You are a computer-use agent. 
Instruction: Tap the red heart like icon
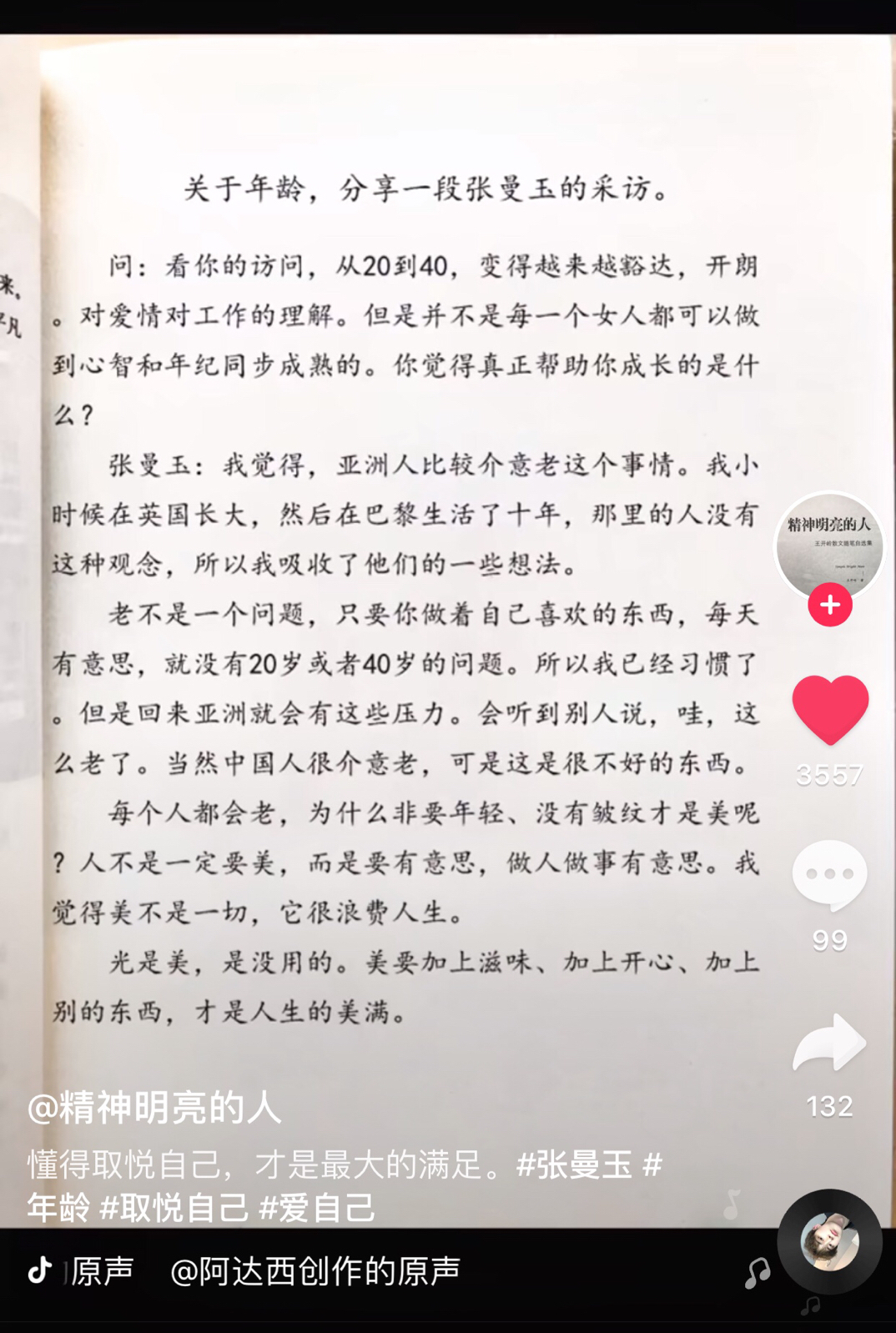click(830, 708)
